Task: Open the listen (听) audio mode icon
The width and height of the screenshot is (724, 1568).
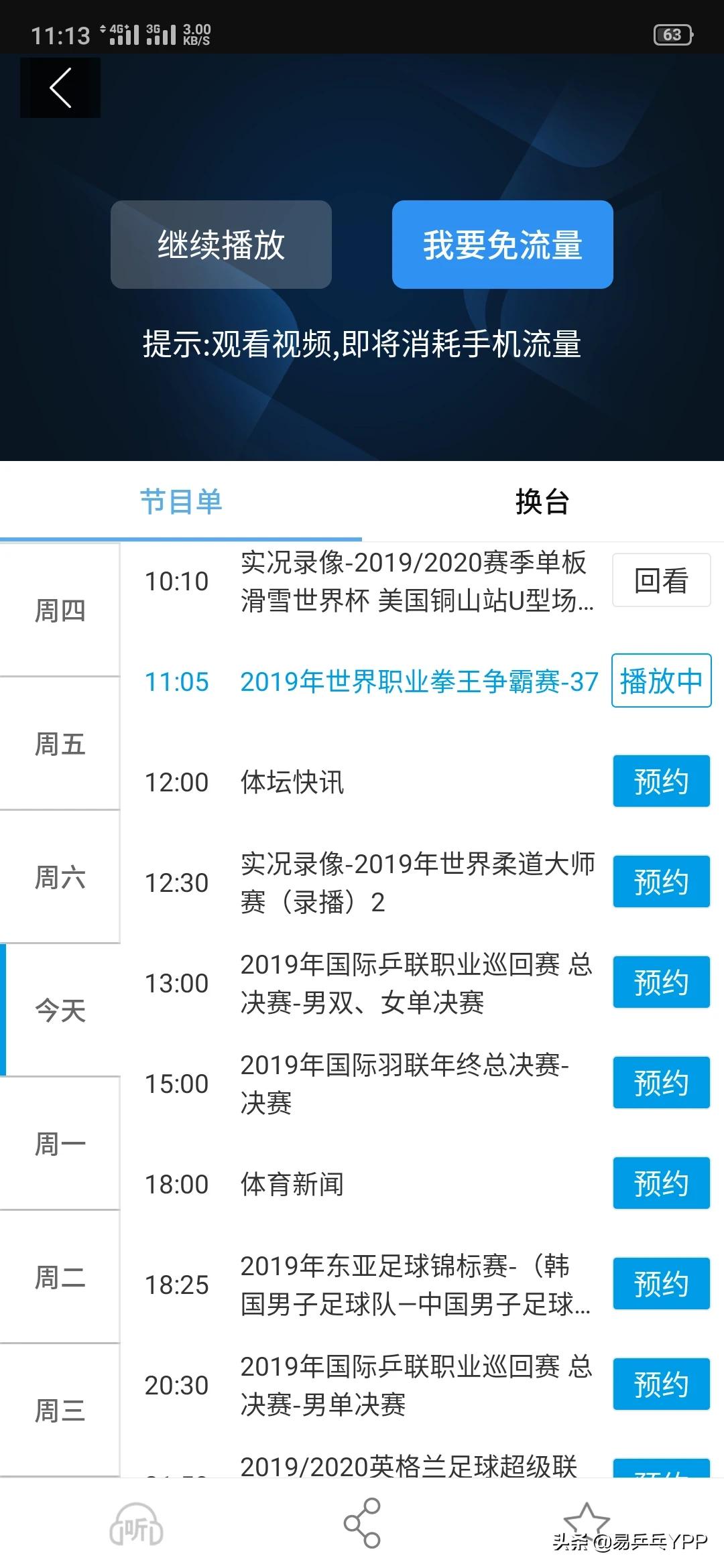Action: [x=137, y=1524]
